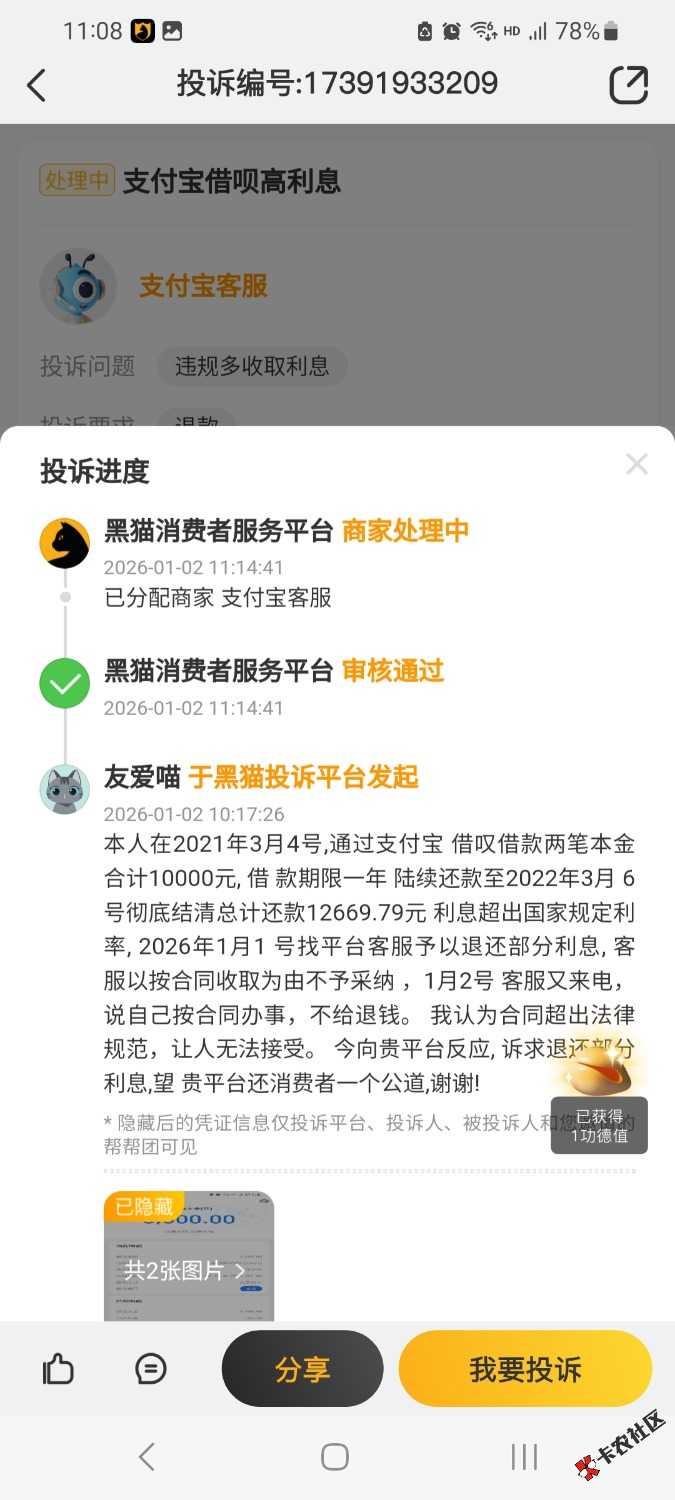This screenshot has height=1500, width=675.
Task: Start a complaint via 我要投诉
Action: click(x=525, y=1369)
